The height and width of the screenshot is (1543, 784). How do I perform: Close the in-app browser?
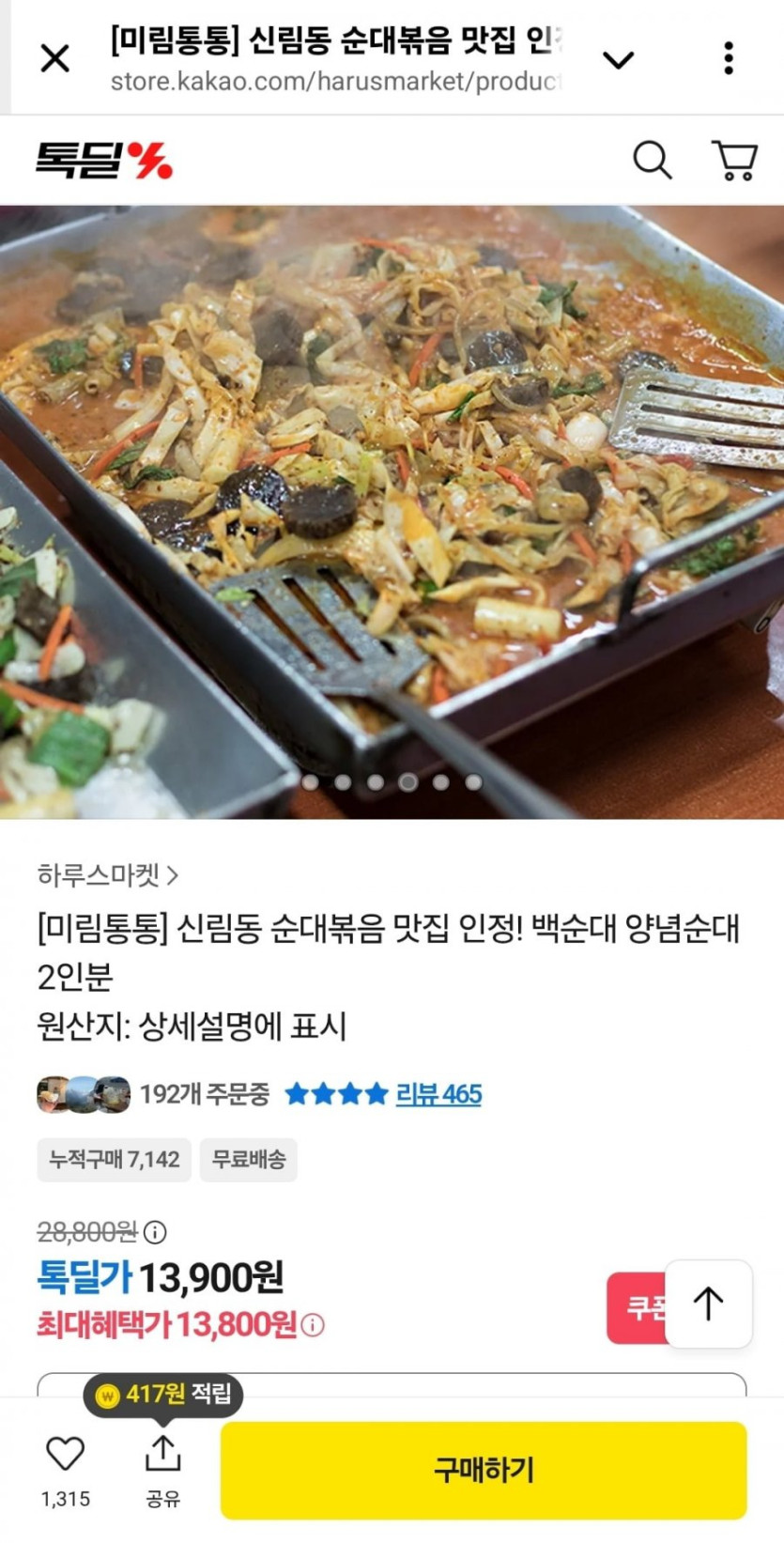pos(55,58)
